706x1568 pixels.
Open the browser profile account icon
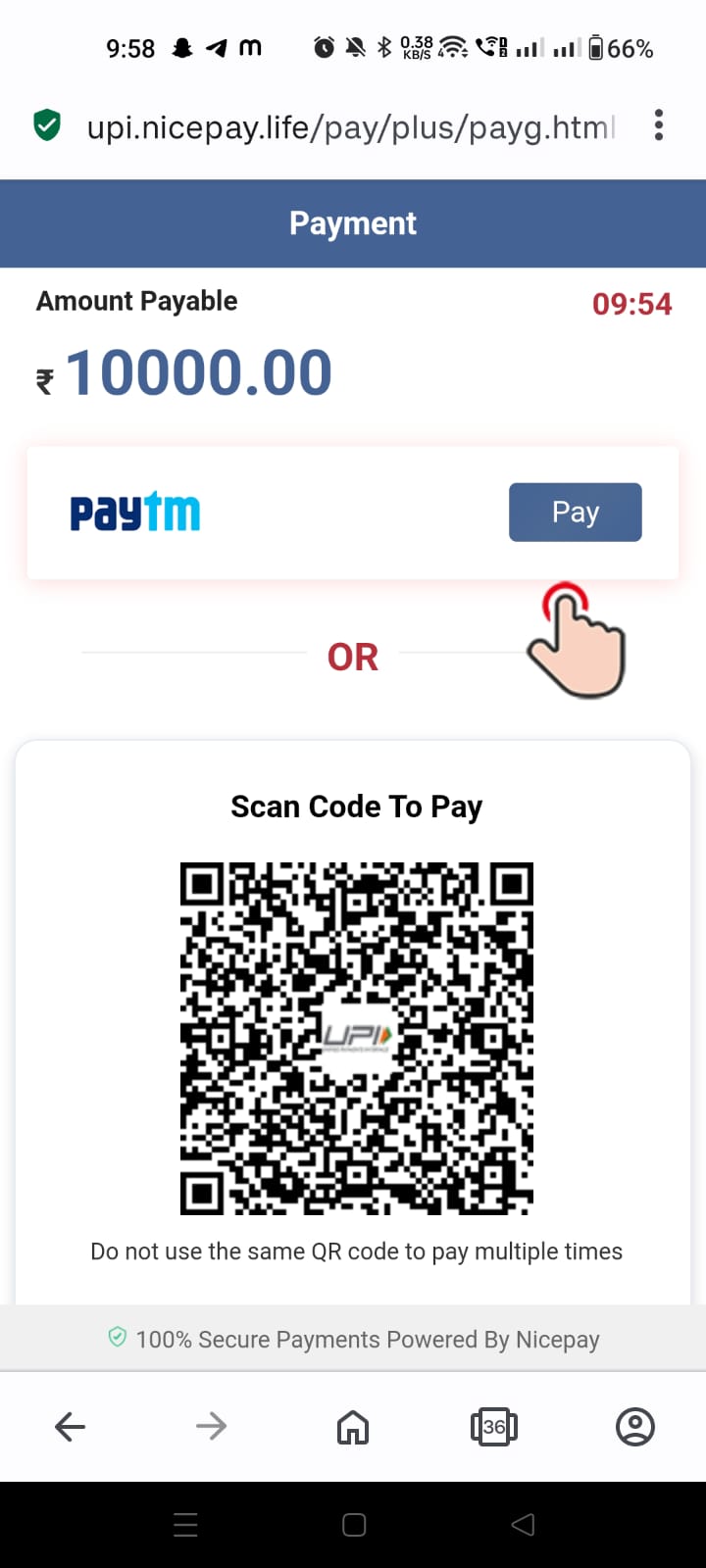(x=634, y=1427)
